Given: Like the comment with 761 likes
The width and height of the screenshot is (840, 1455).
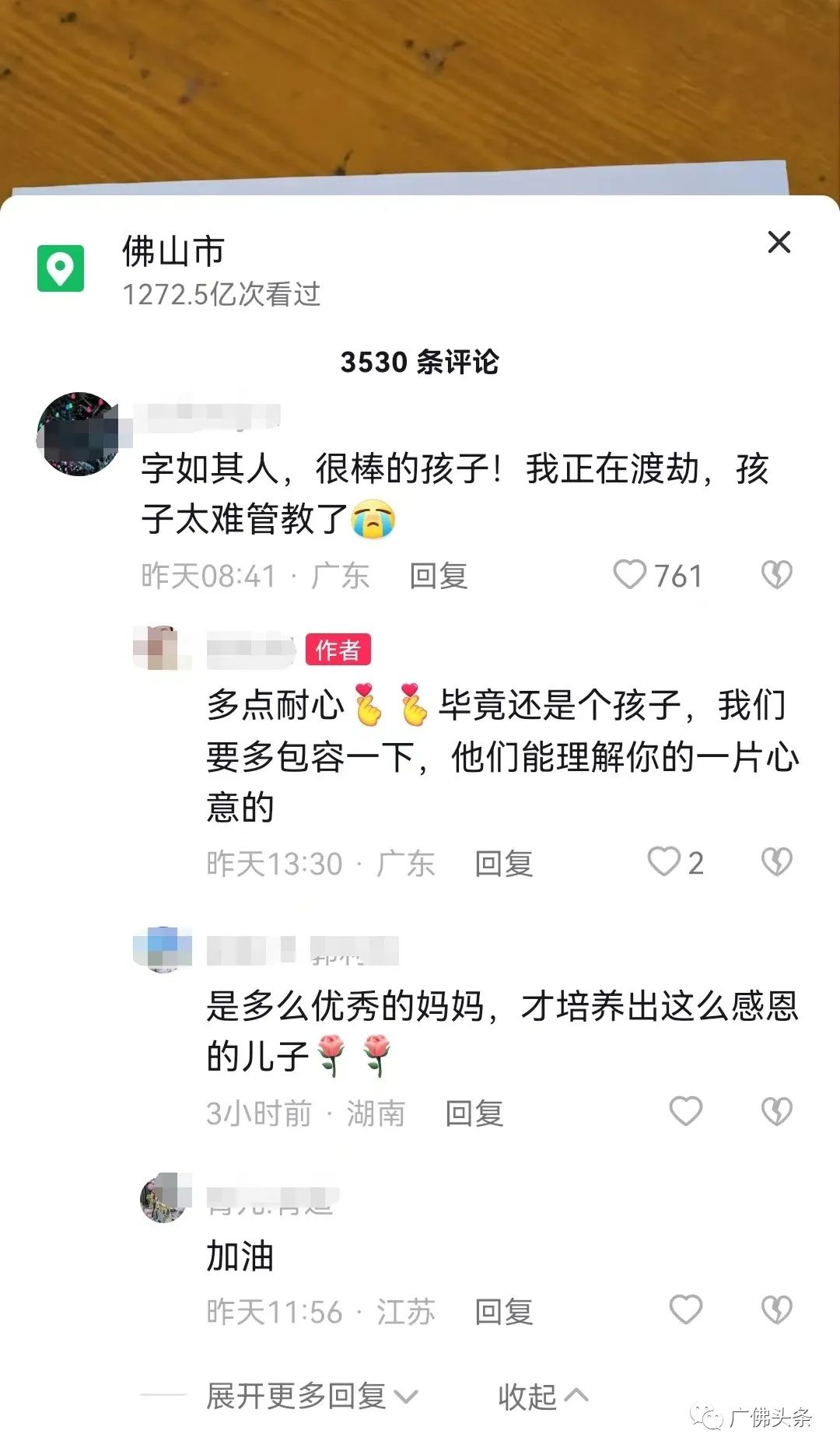Looking at the screenshot, I should click(x=630, y=575).
